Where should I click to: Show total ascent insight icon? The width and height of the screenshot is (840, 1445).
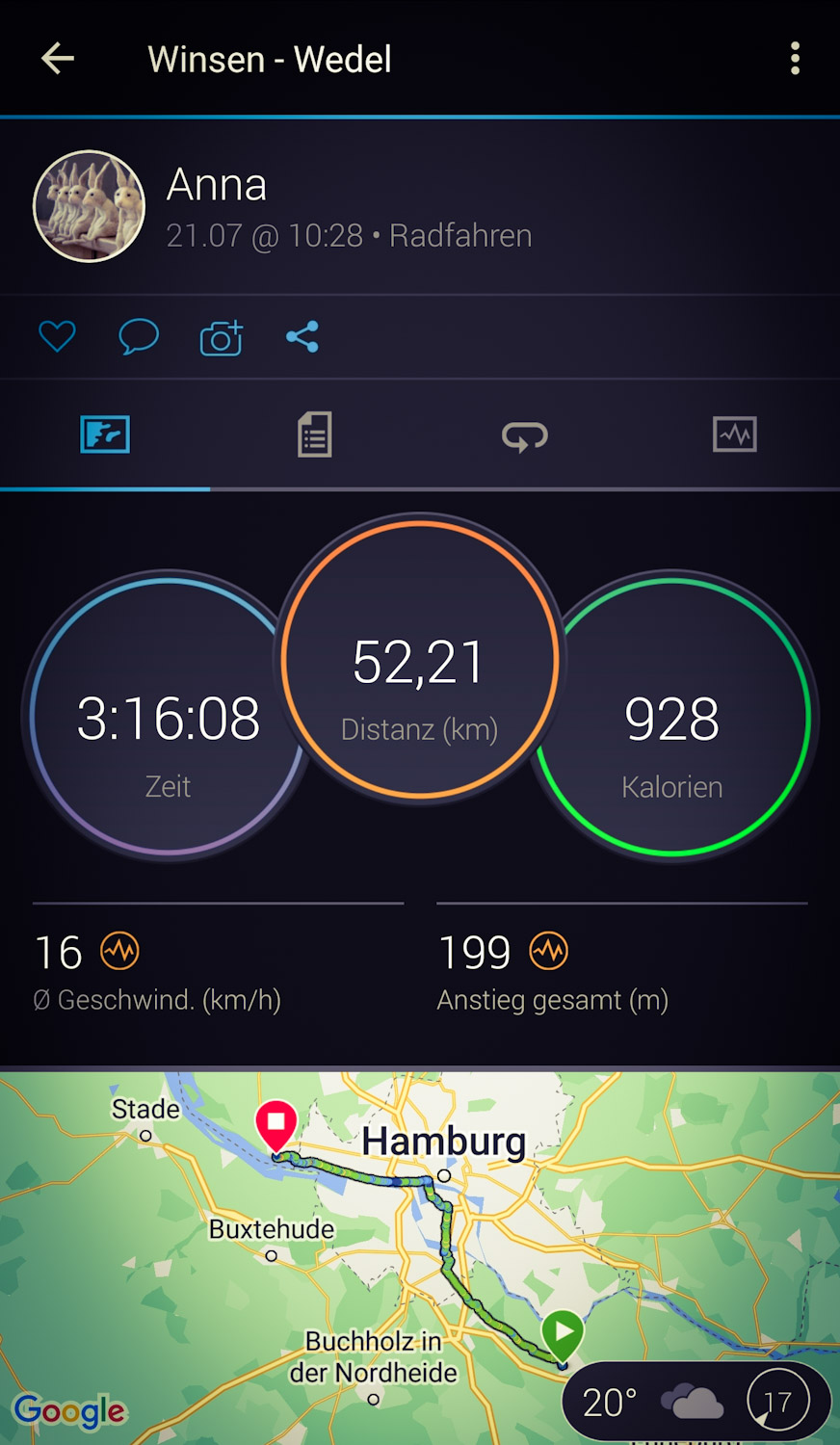coord(549,952)
